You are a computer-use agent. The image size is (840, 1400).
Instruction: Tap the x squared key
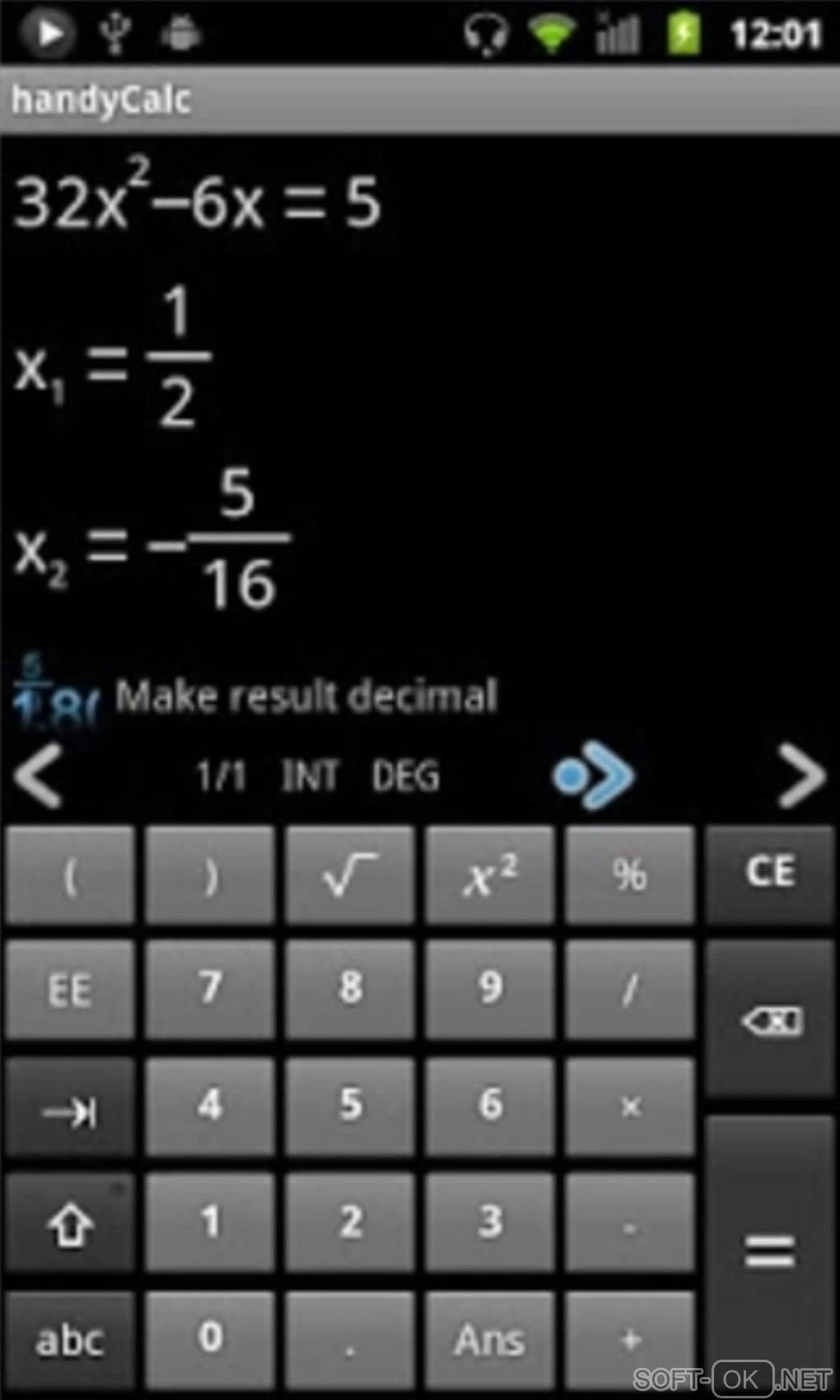pos(490,875)
